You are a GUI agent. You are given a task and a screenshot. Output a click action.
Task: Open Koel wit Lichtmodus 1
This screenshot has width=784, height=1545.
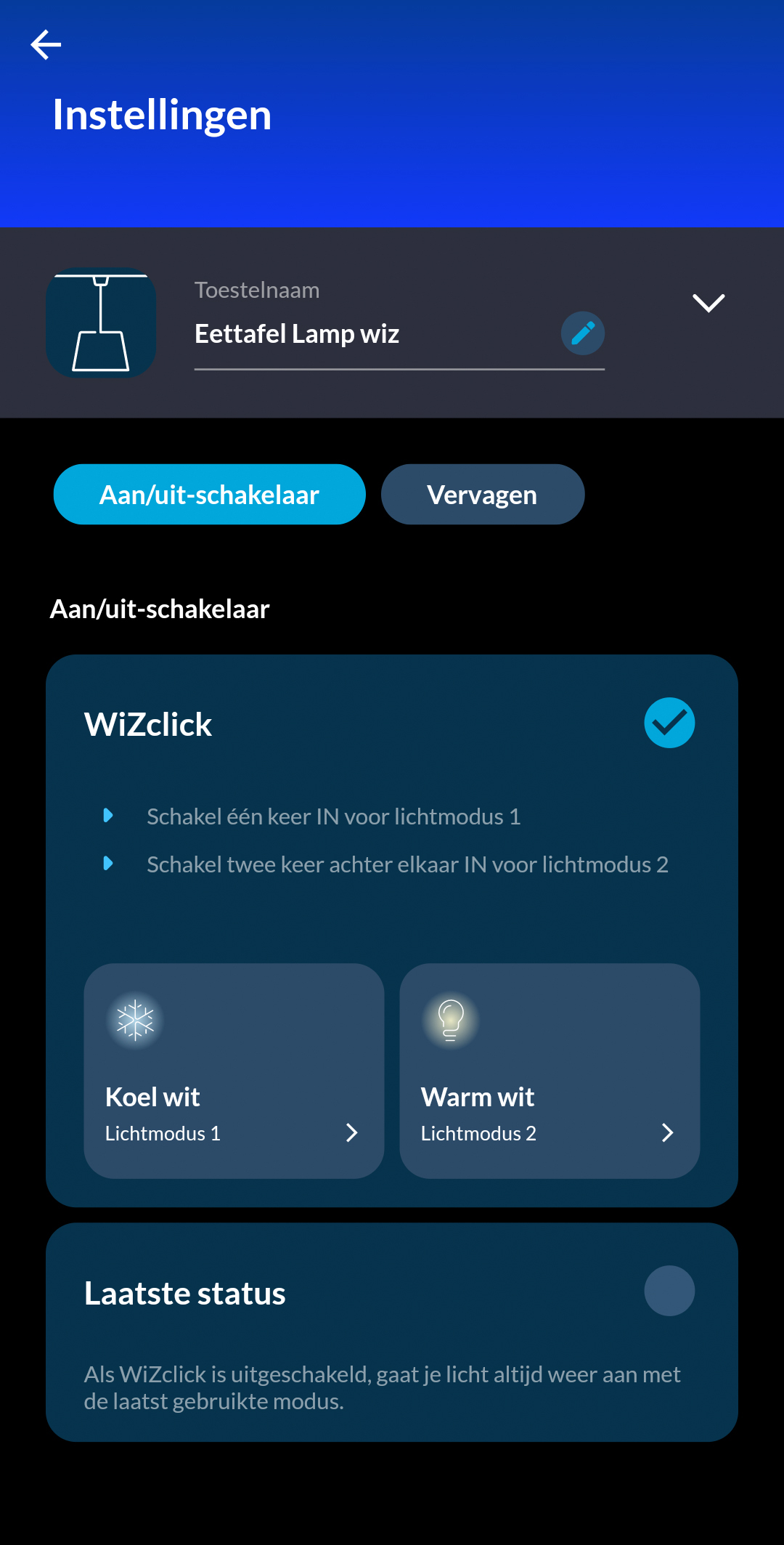click(x=234, y=1071)
